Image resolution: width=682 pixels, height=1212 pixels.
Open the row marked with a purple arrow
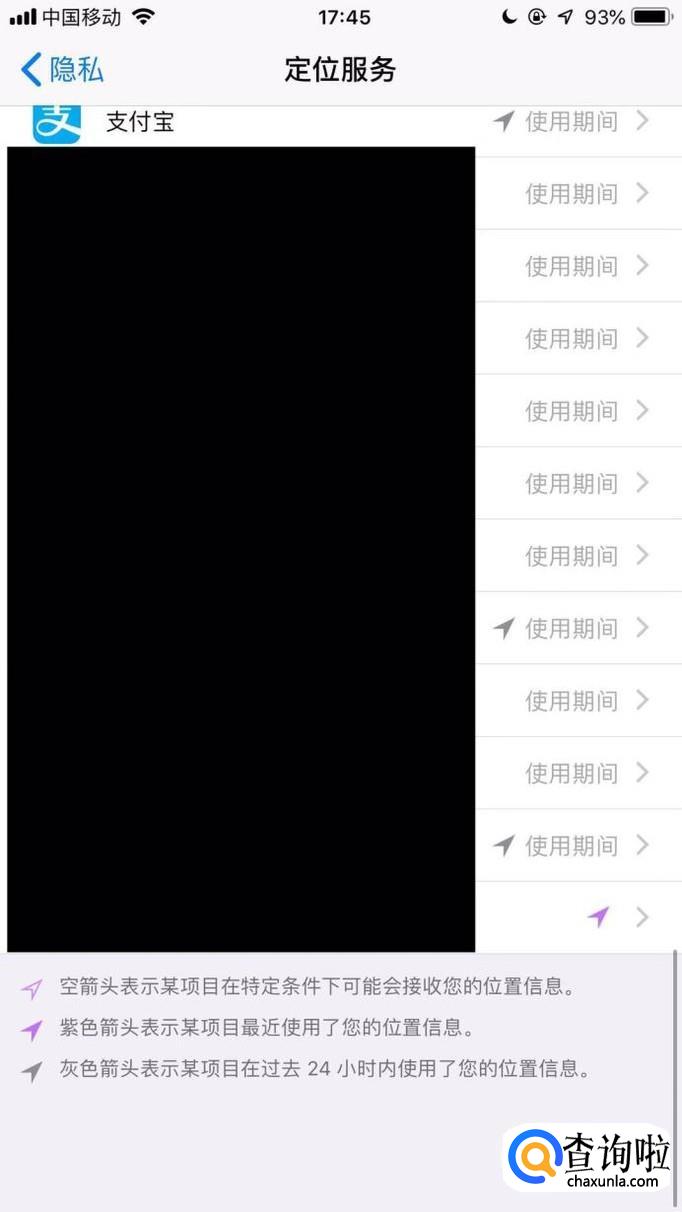click(x=578, y=917)
